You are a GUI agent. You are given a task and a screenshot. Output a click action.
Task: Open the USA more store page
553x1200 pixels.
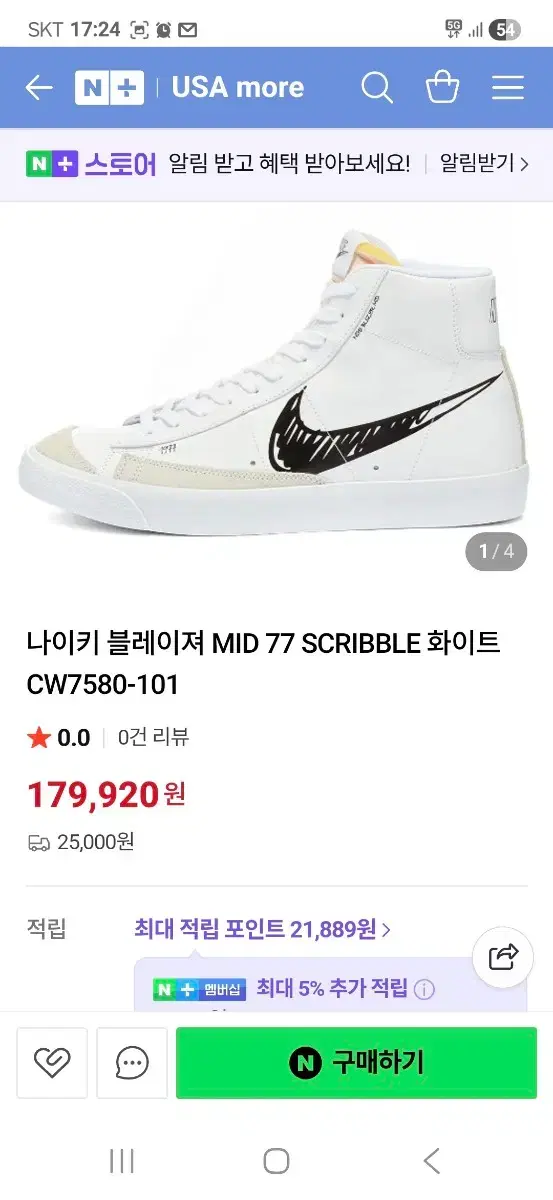pyautogui.click(x=238, y=88)
